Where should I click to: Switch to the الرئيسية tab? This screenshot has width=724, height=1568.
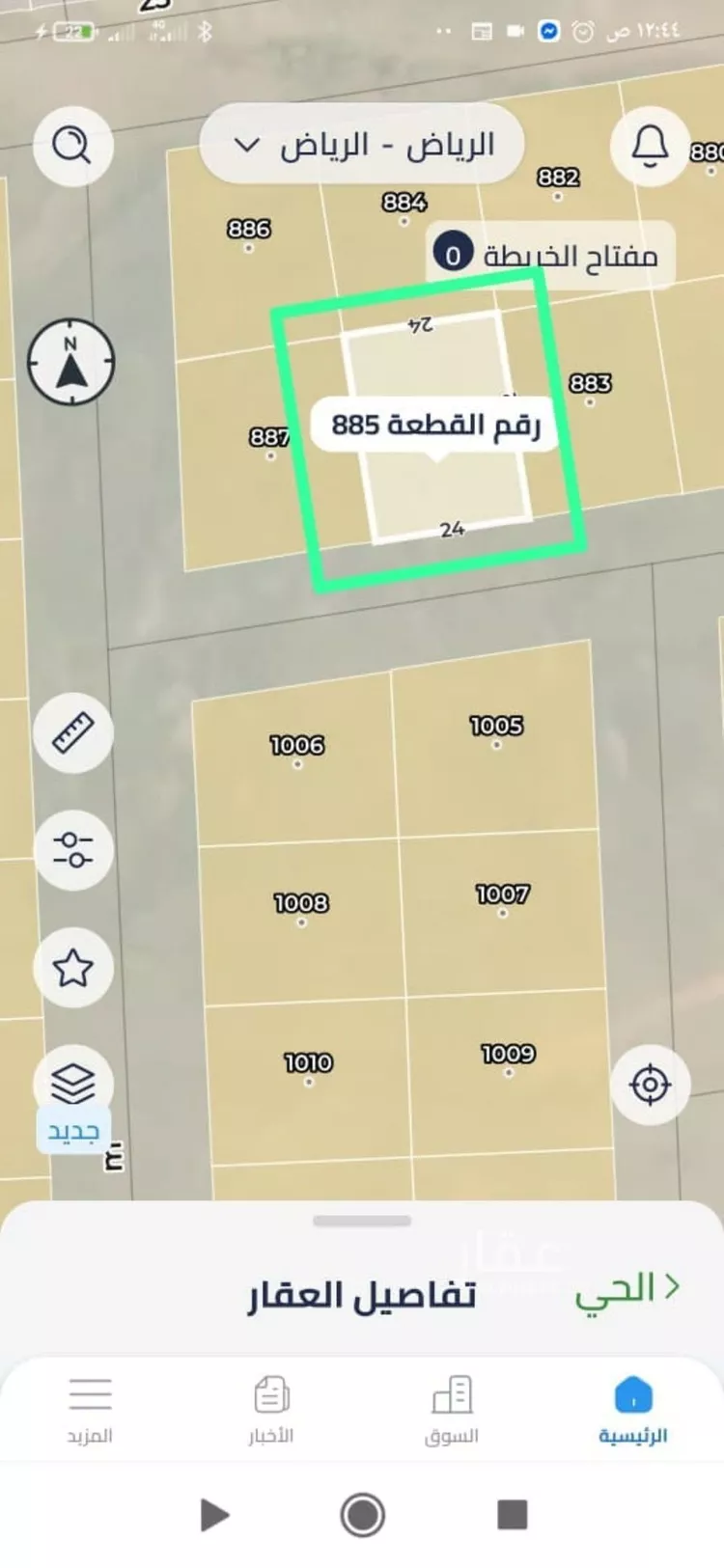pyautogui.click(x=632, y=1410)
